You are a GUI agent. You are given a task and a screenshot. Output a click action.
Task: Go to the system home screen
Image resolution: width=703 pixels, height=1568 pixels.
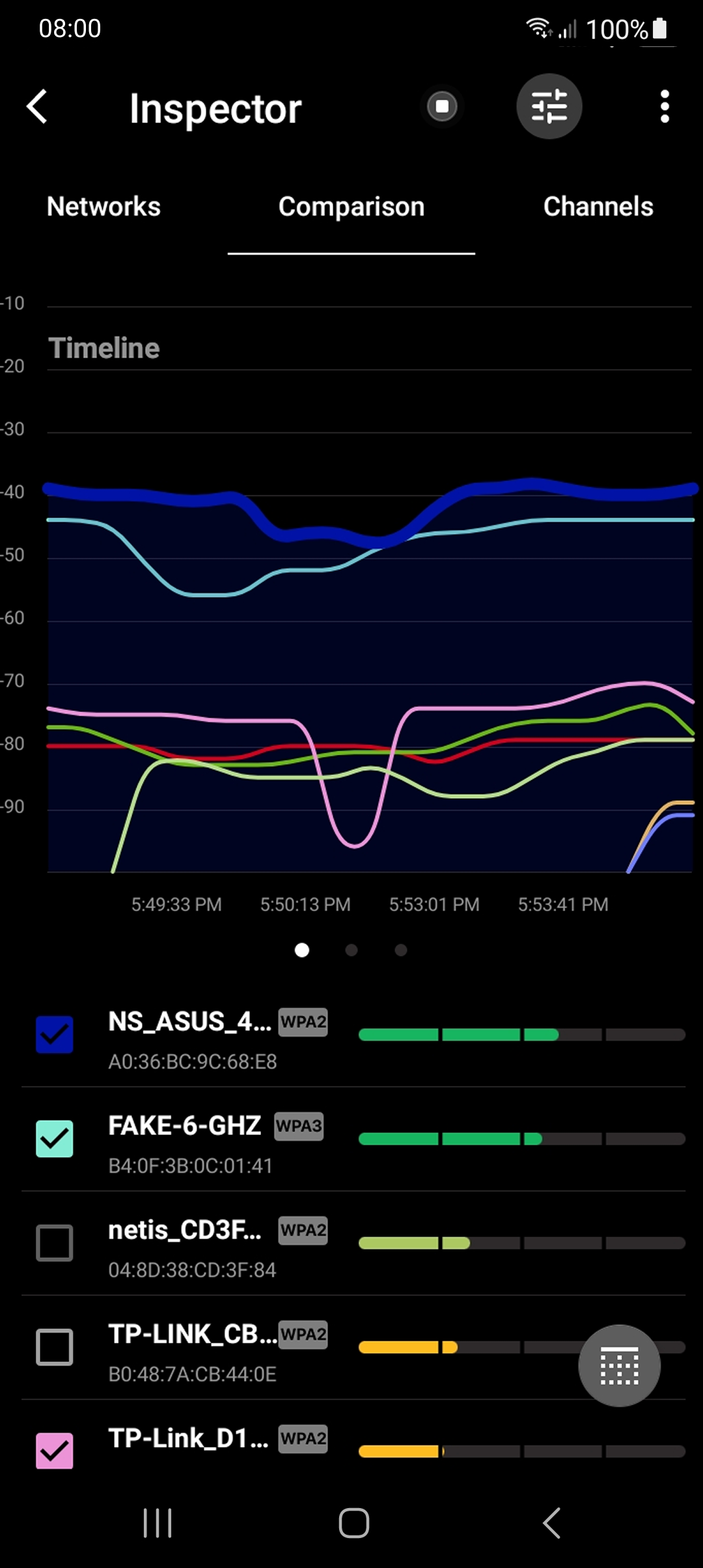(x=354, y=1523)
